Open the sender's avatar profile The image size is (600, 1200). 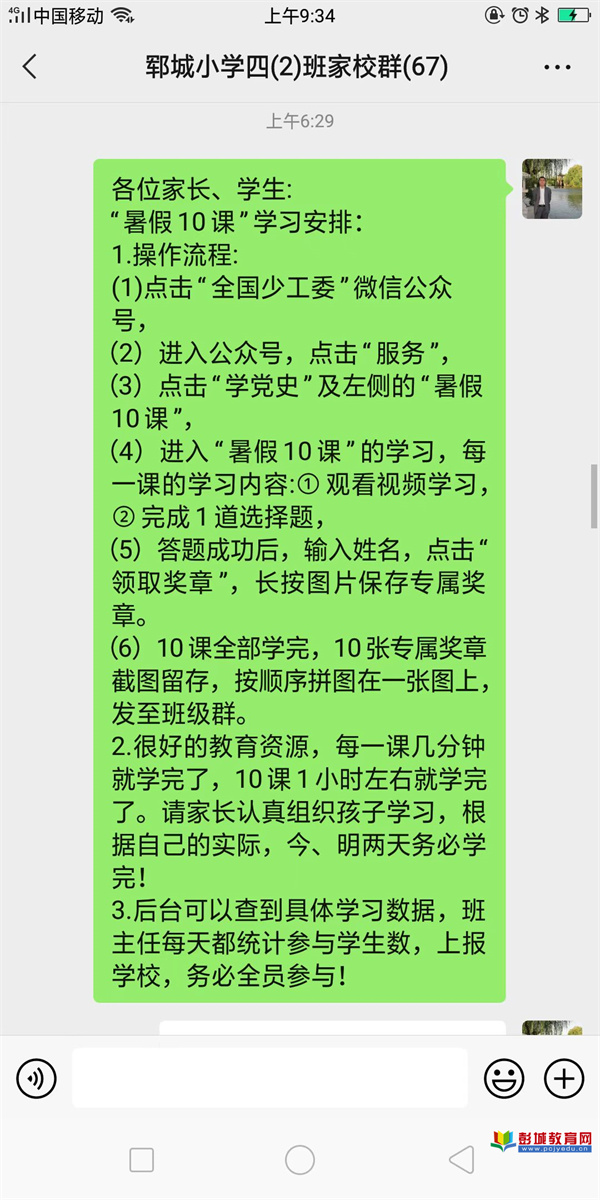tap(552, 188)
